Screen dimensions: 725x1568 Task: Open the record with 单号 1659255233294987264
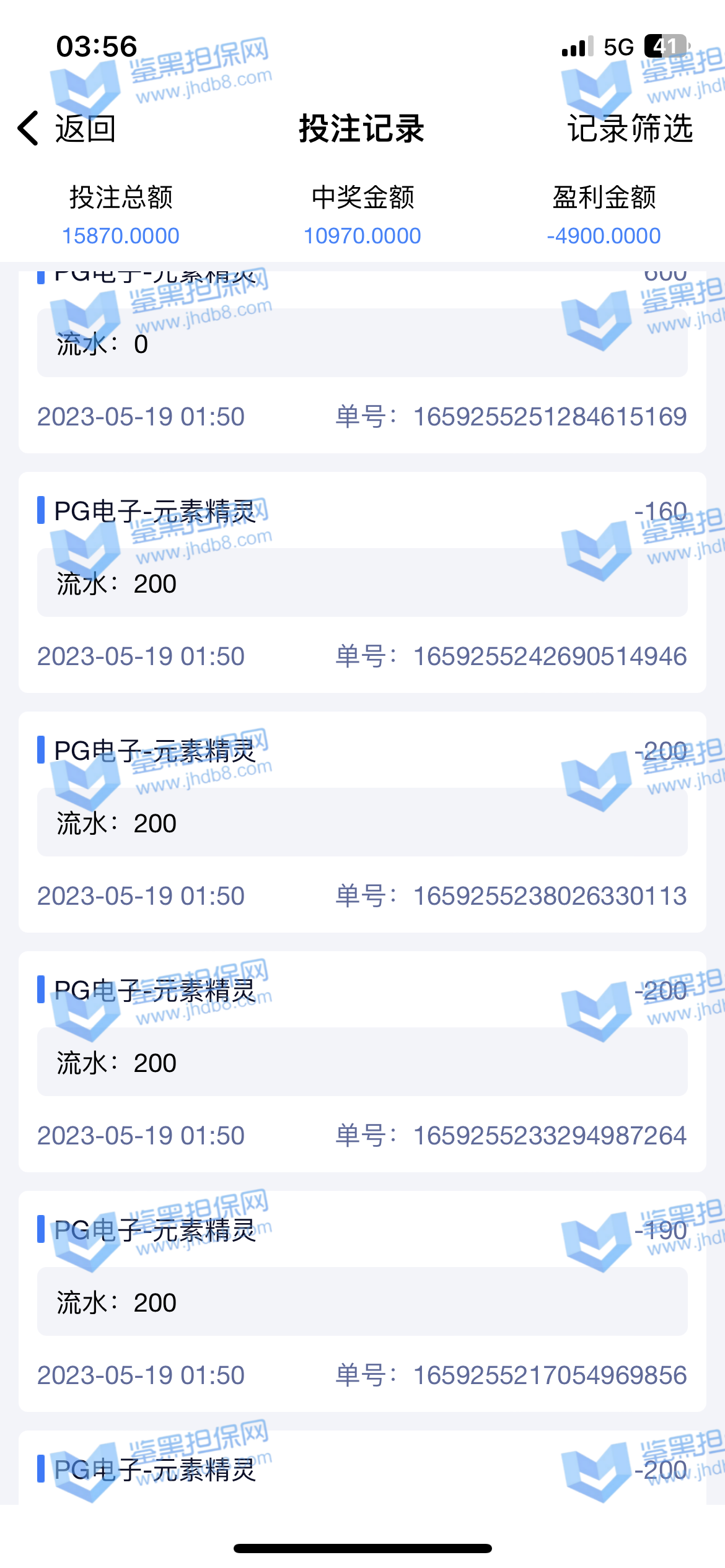(362, 1061)
